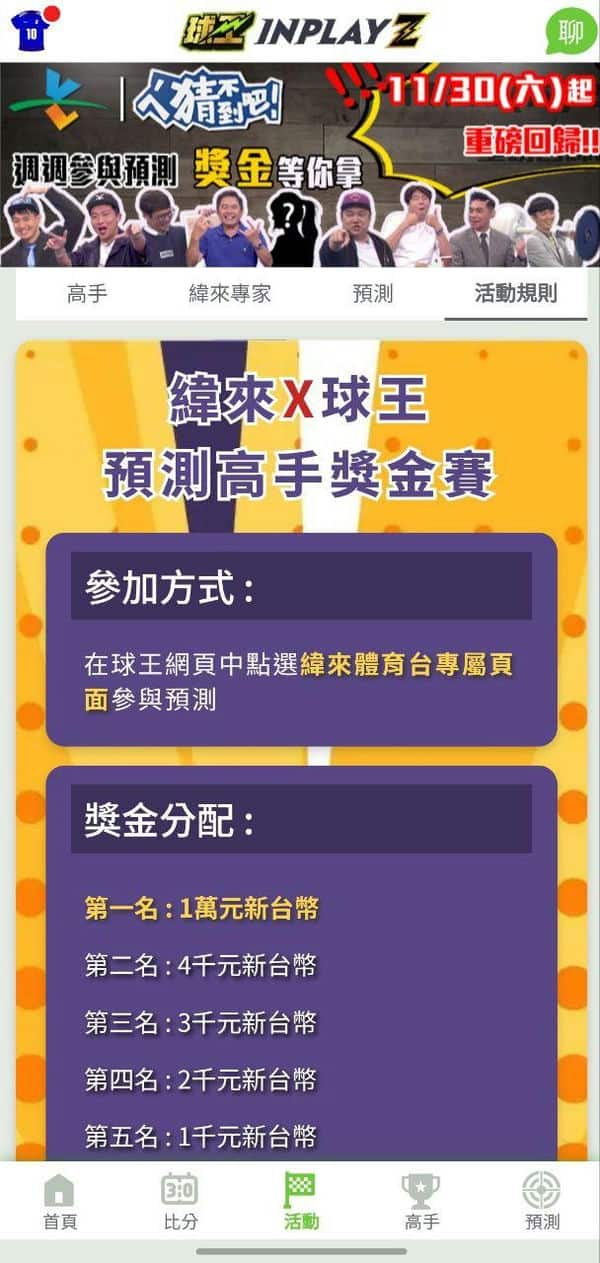This screenshot has height=1263, width=600.
Task: Switch to the 高手 top tab
Action: (87, 294)
